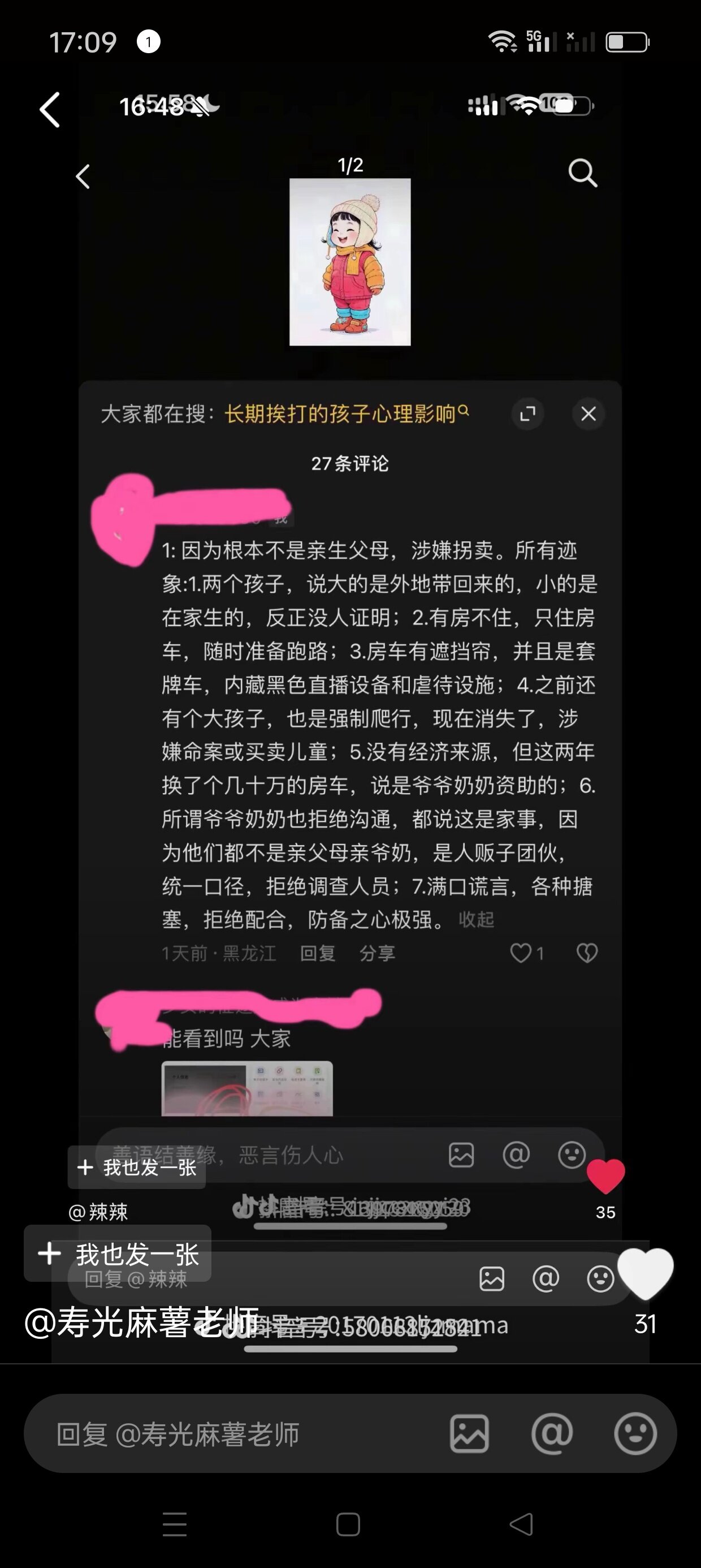Open the system recent apps menu
The width and height of the screenshot is (701, 1568).
175,1524
